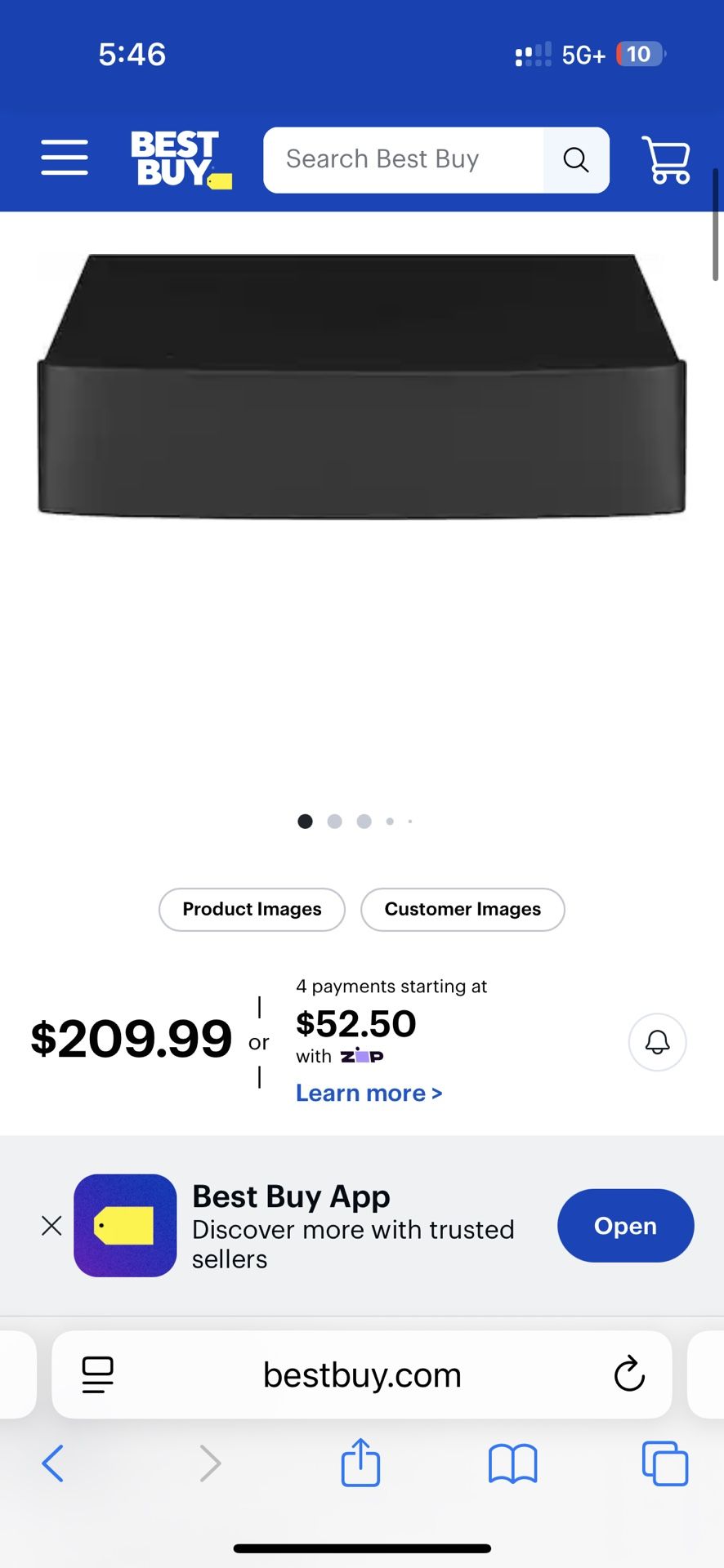This screenshot has height=1568, width=724.
Task: Open the Safari page settings menu
Action: pyautogui.click(x=96, y=1374)
